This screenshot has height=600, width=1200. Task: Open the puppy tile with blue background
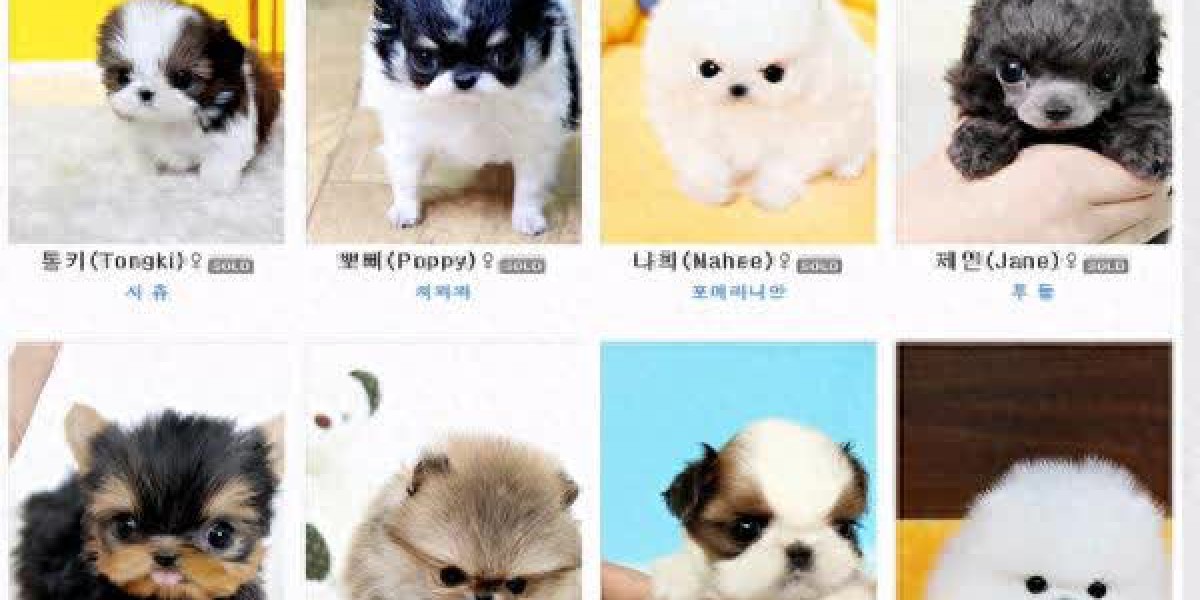[x=738, y=470]
